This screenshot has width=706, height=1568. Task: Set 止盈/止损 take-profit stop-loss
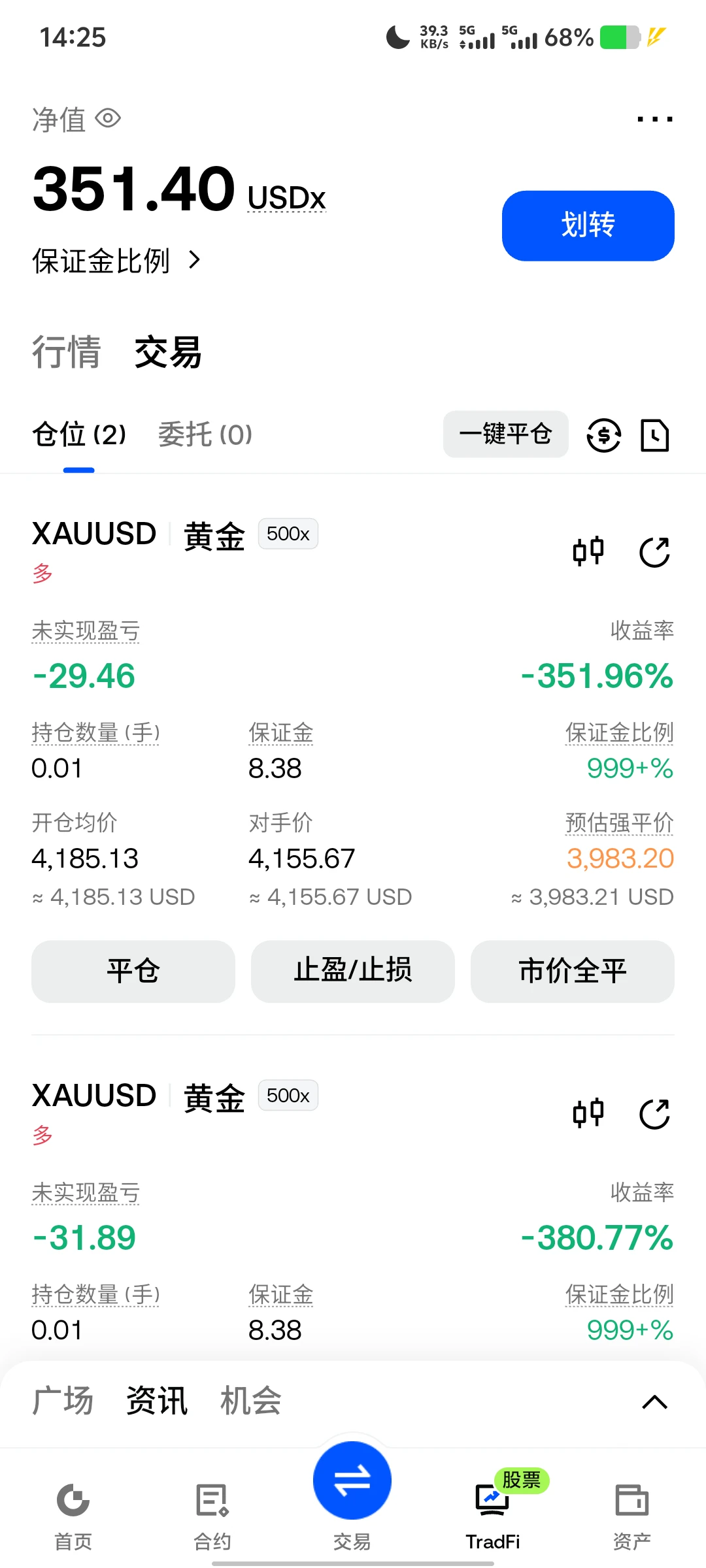click(x=353, y=971)
